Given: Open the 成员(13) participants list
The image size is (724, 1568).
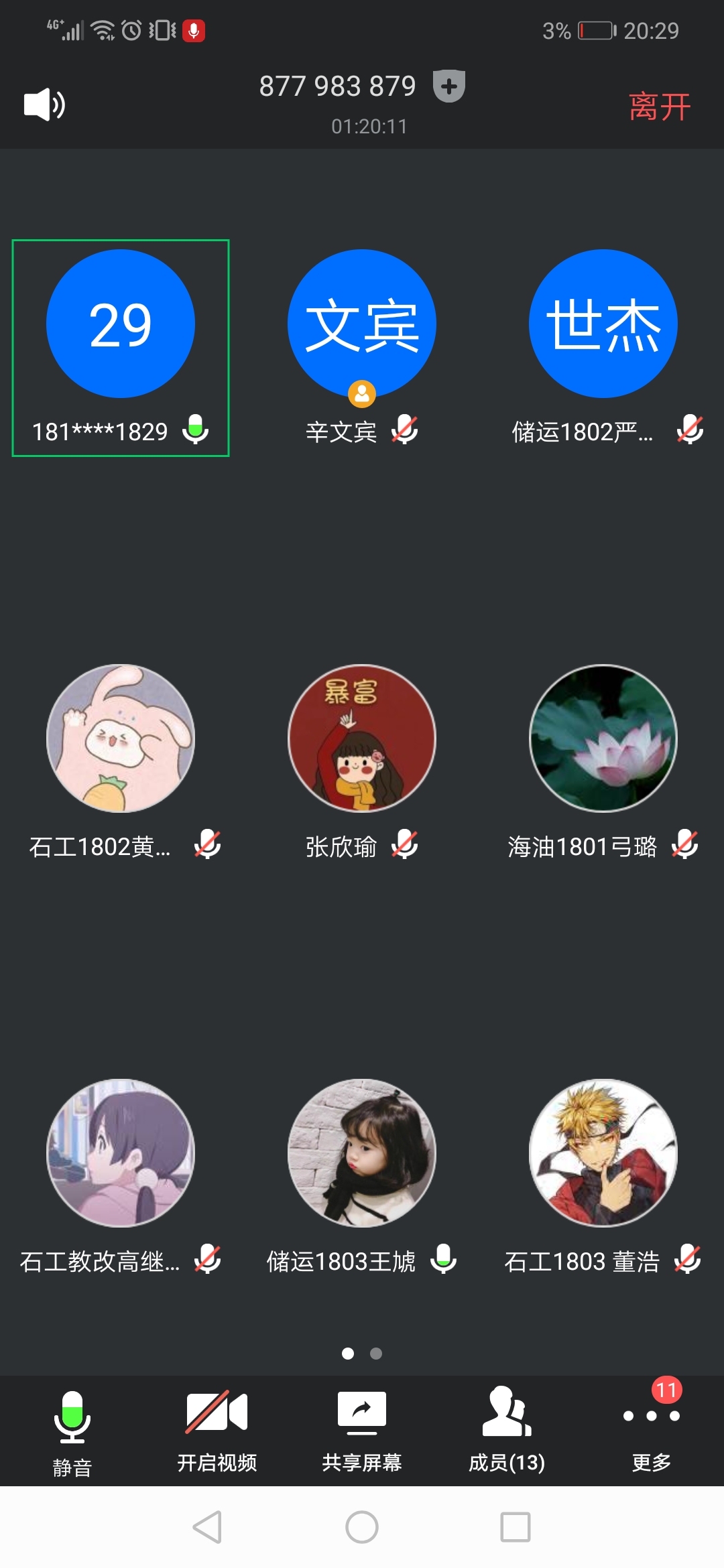Looking at the screenshot, I should (x=507, y=1427).
